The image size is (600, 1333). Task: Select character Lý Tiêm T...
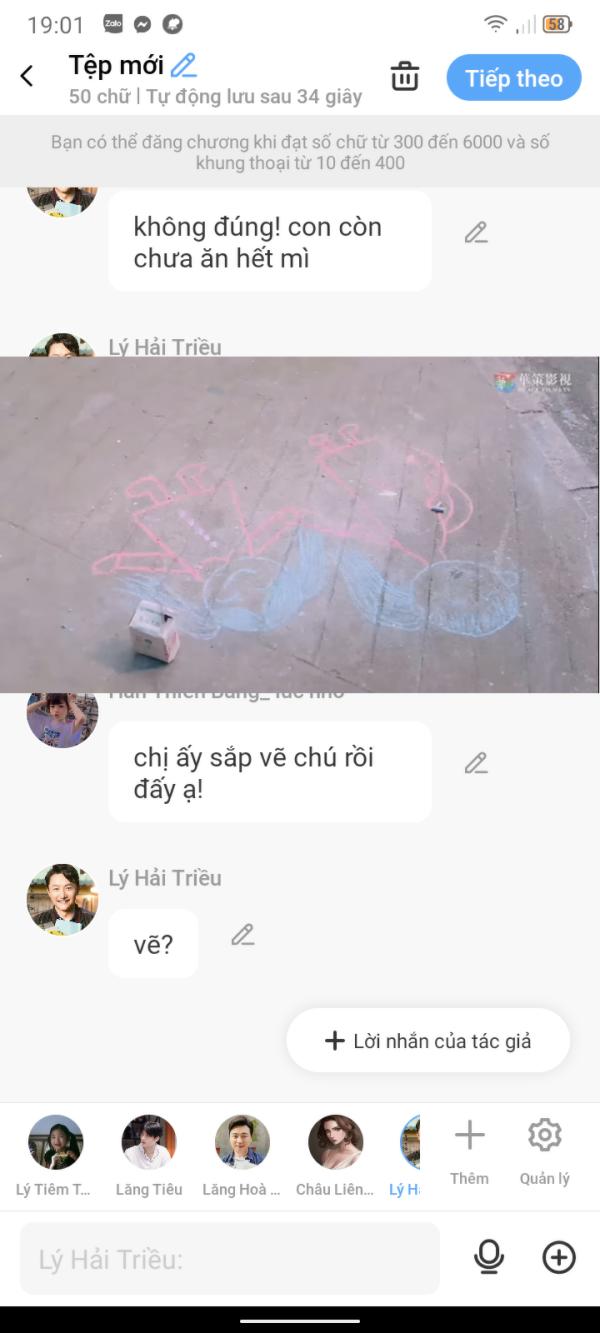click(x=56, y=1155)
